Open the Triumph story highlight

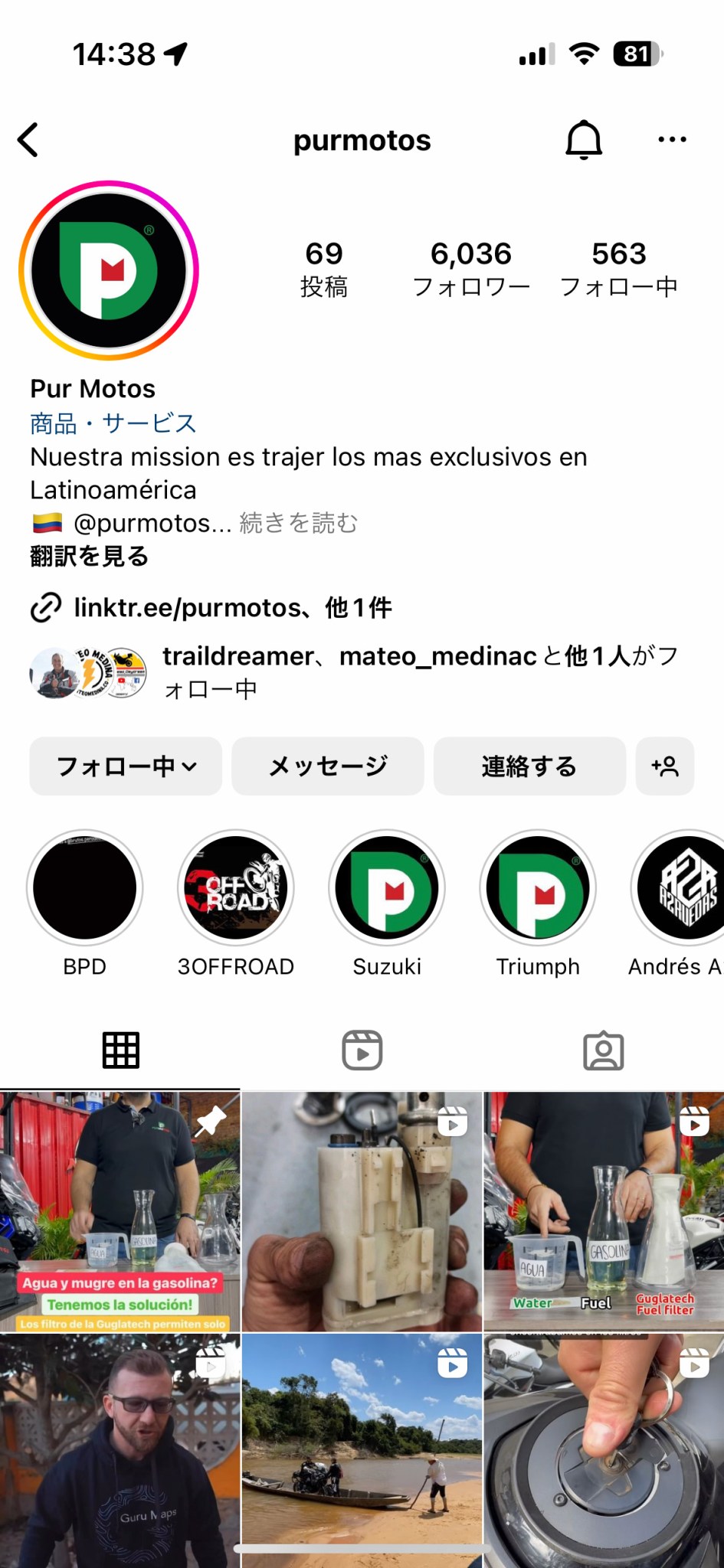[538, 888]
